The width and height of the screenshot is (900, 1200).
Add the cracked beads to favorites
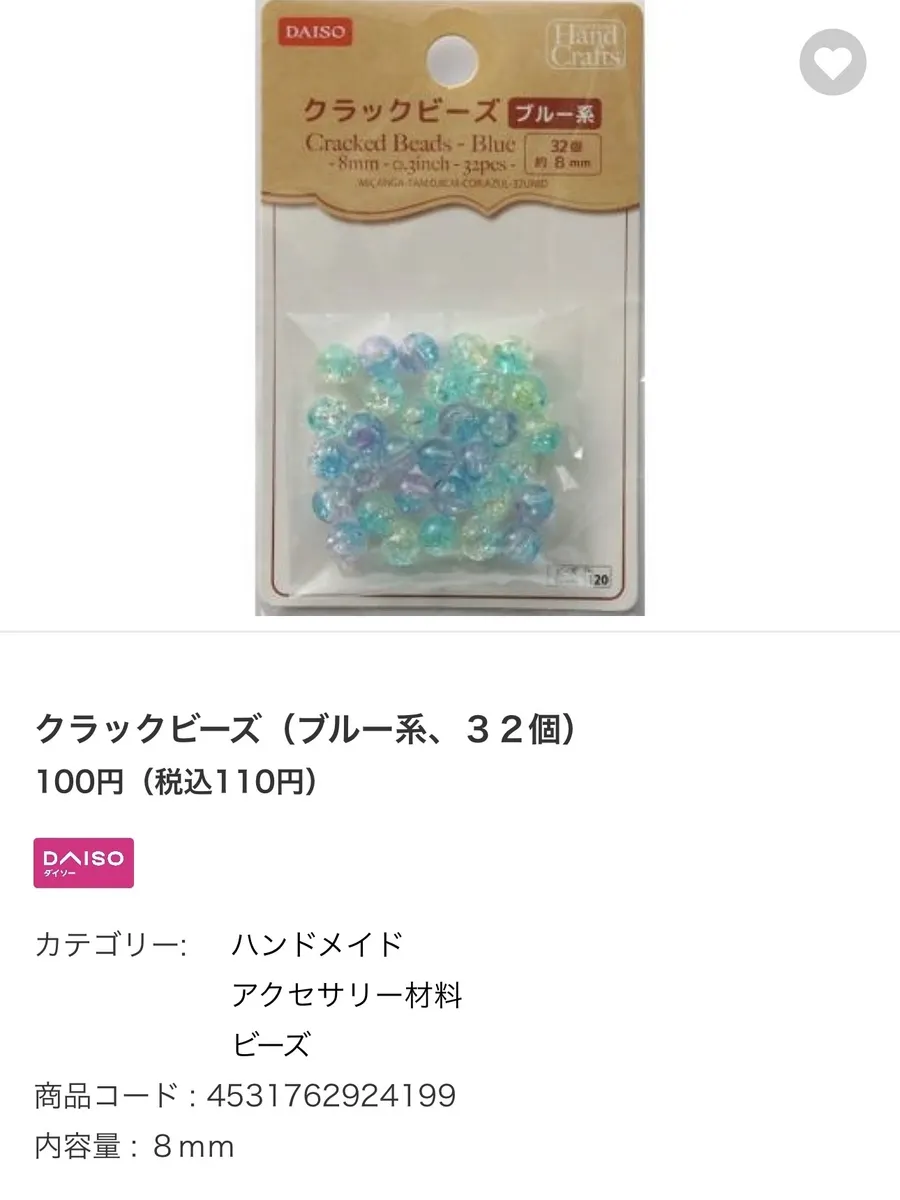832,63
